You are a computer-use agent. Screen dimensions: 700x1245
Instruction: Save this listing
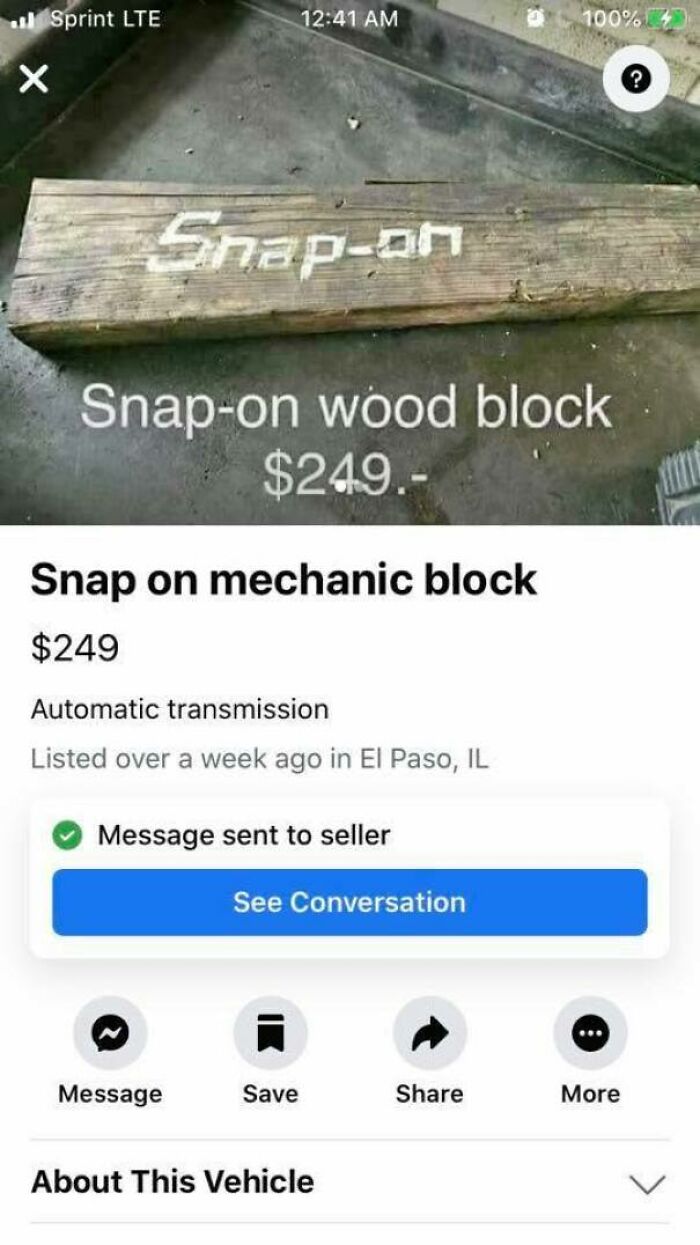270,1033
